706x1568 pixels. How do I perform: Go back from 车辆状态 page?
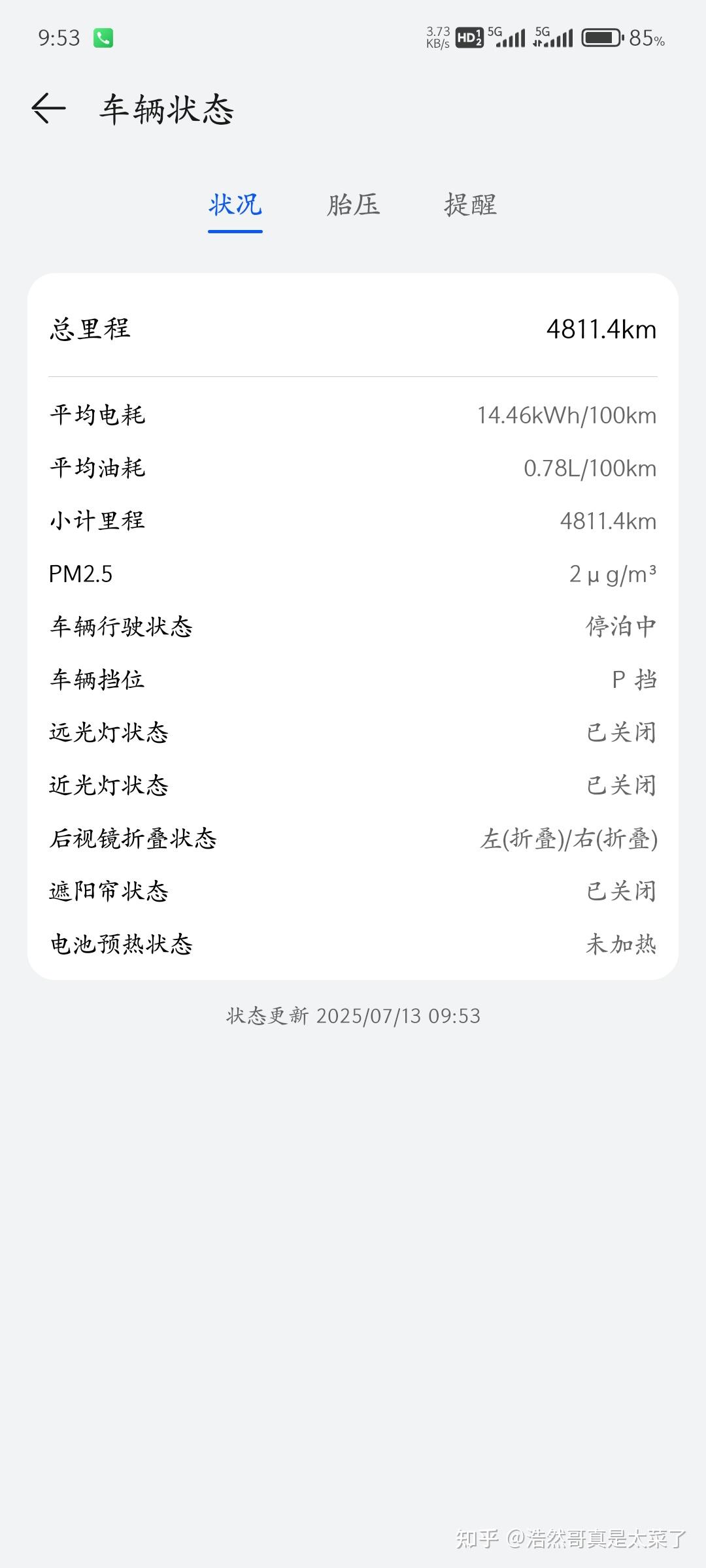49,108
